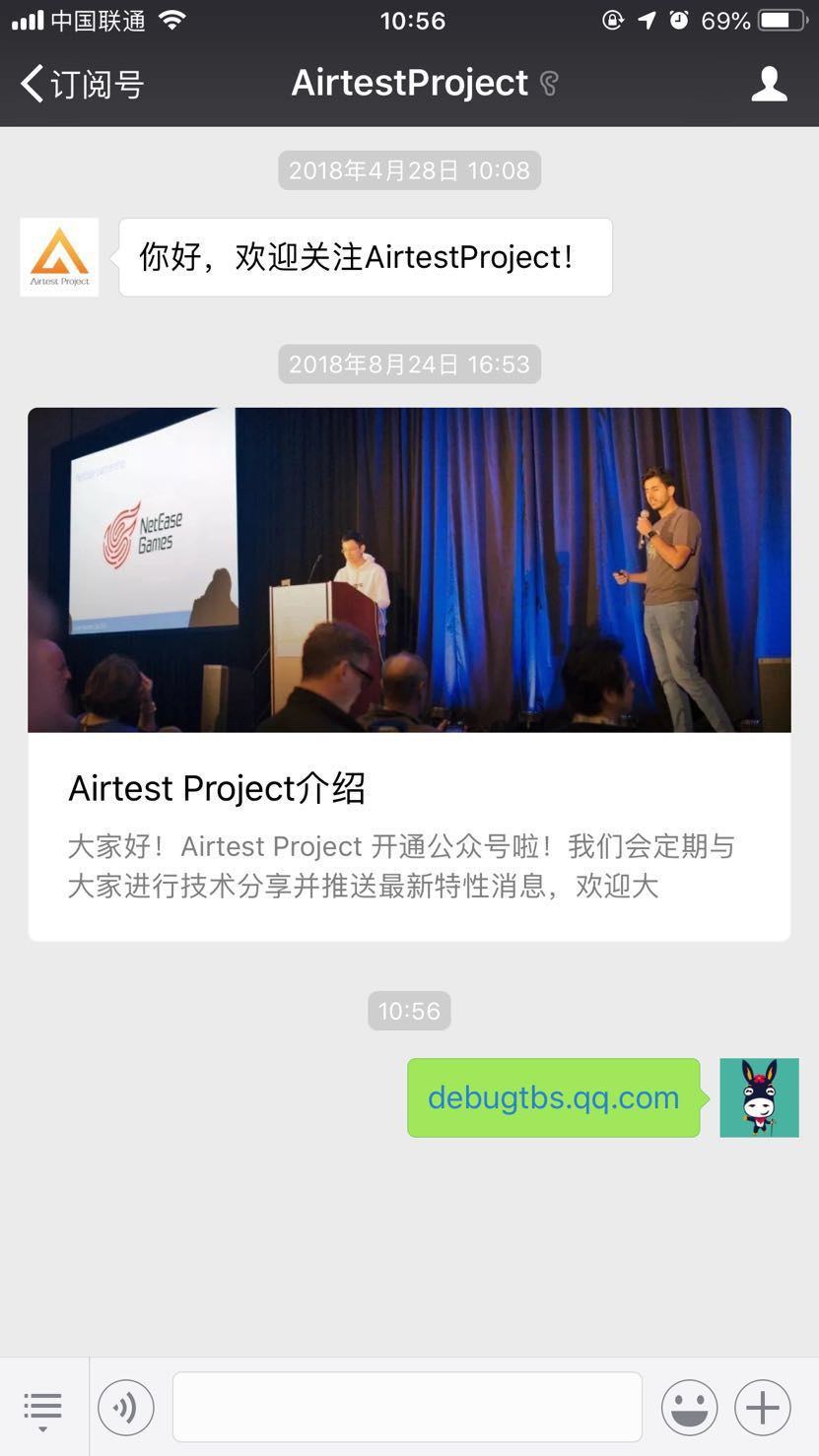The image size is (819, 1456).
Task: Tap the AirtestProject avatar in chat
Action: (x=59, y=257)
